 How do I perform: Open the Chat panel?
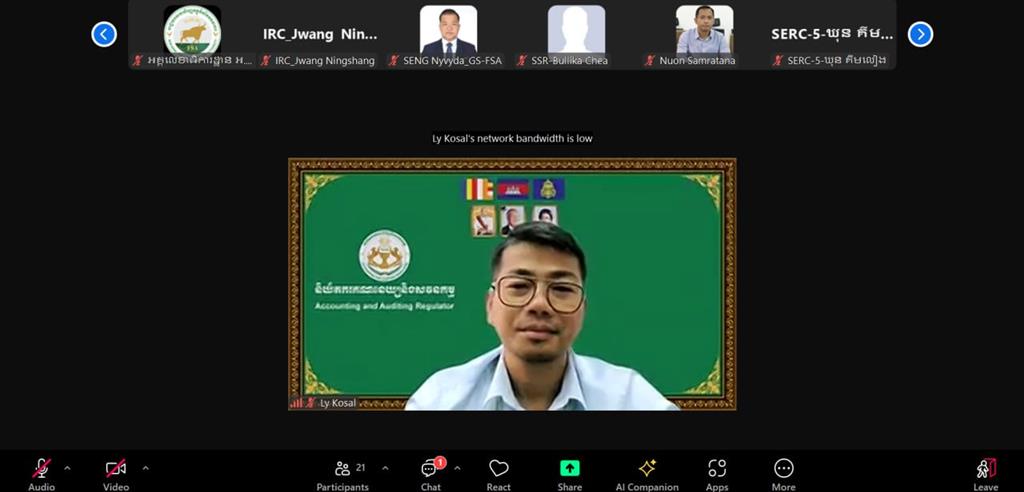click(431, 472)
